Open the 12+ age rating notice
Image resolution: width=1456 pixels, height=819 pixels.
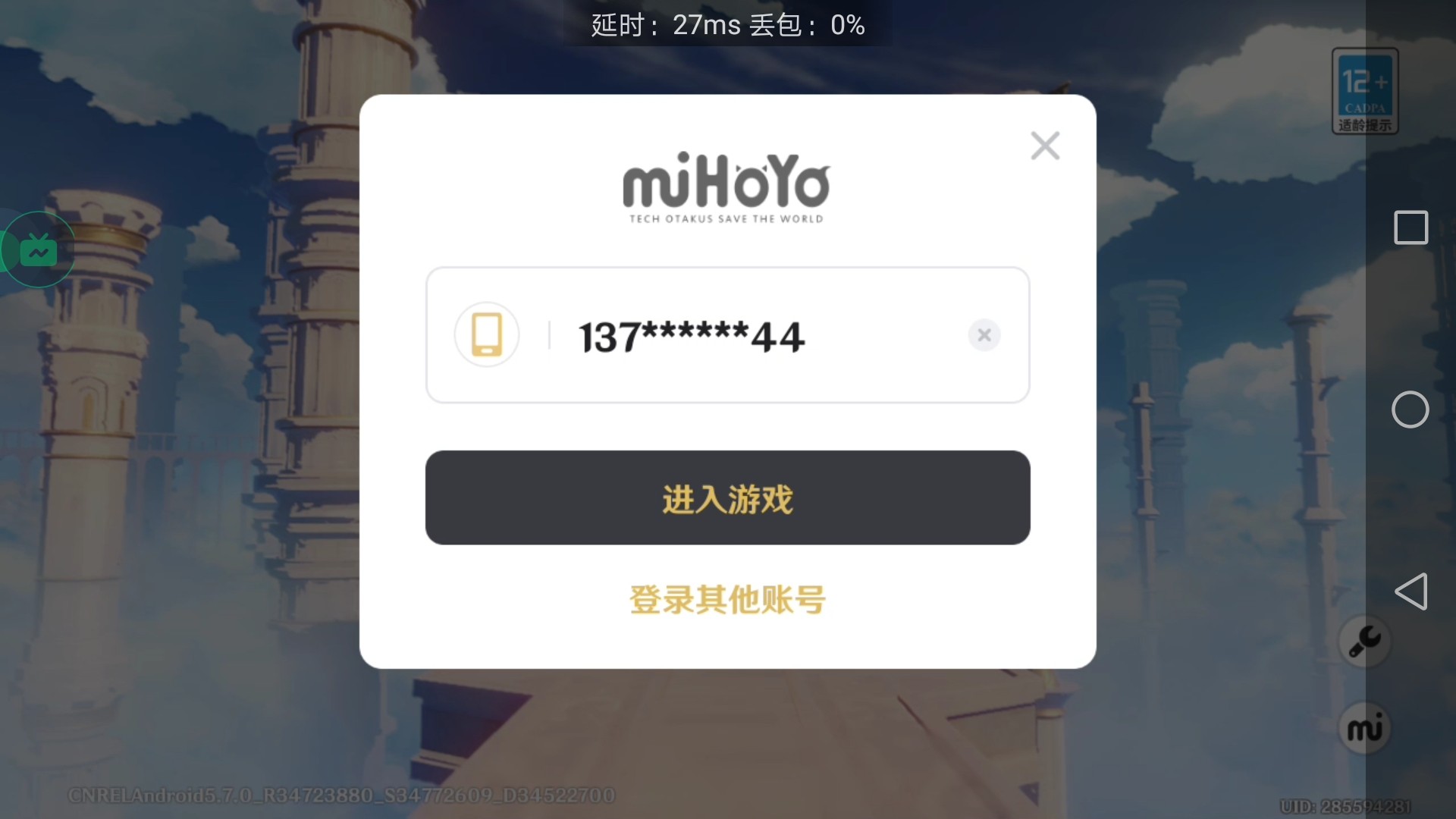(1365, 92)
